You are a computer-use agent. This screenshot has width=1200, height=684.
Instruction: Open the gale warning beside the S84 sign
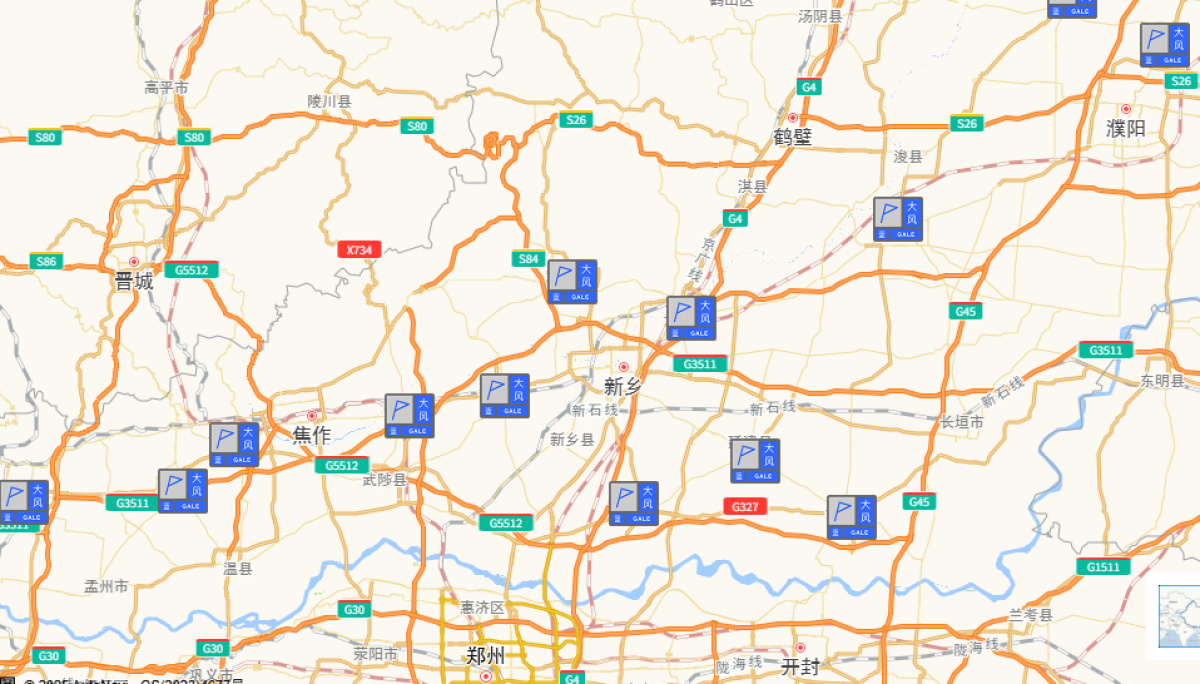point(573,282)
